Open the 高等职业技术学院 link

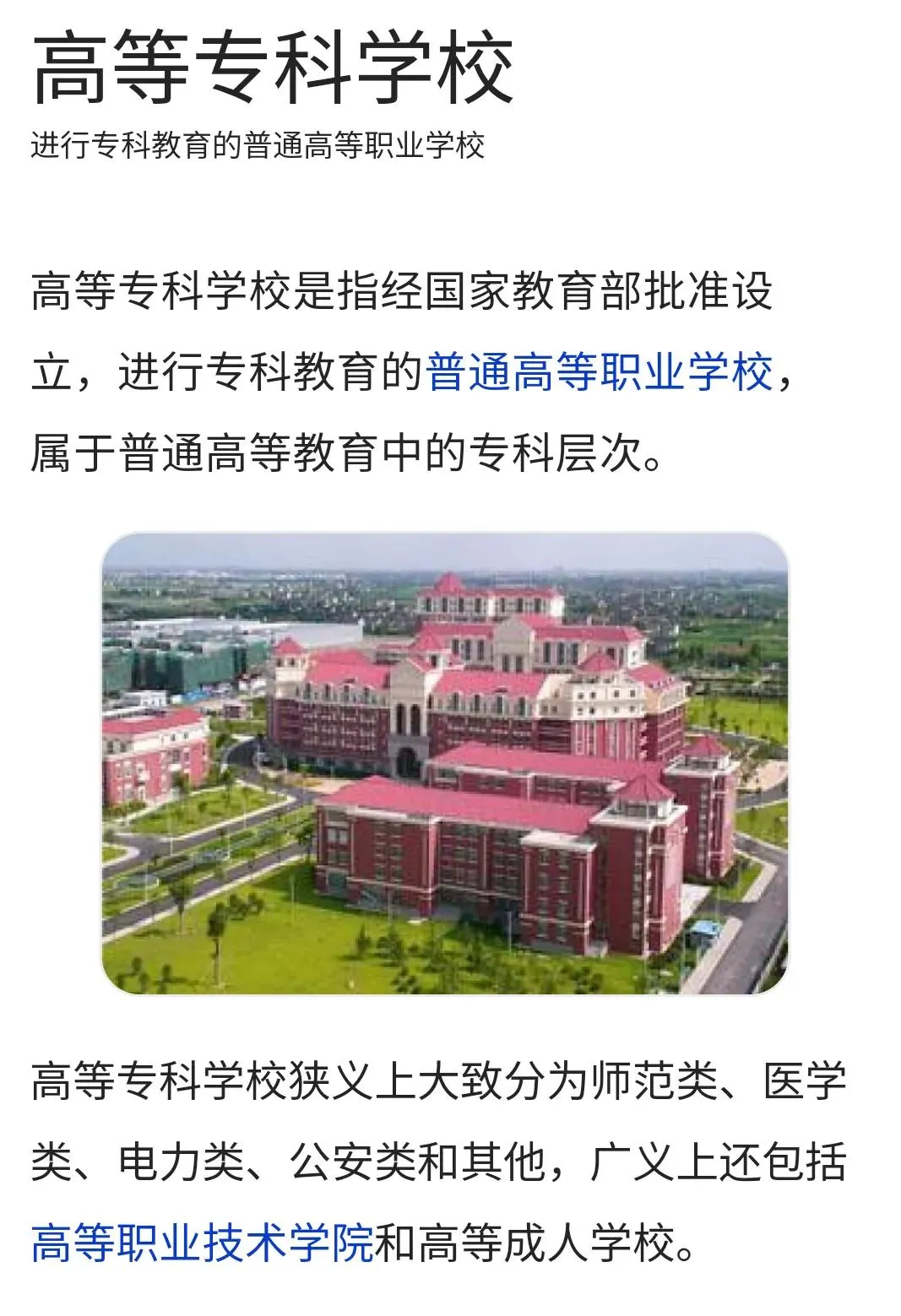pos(203,1243)
